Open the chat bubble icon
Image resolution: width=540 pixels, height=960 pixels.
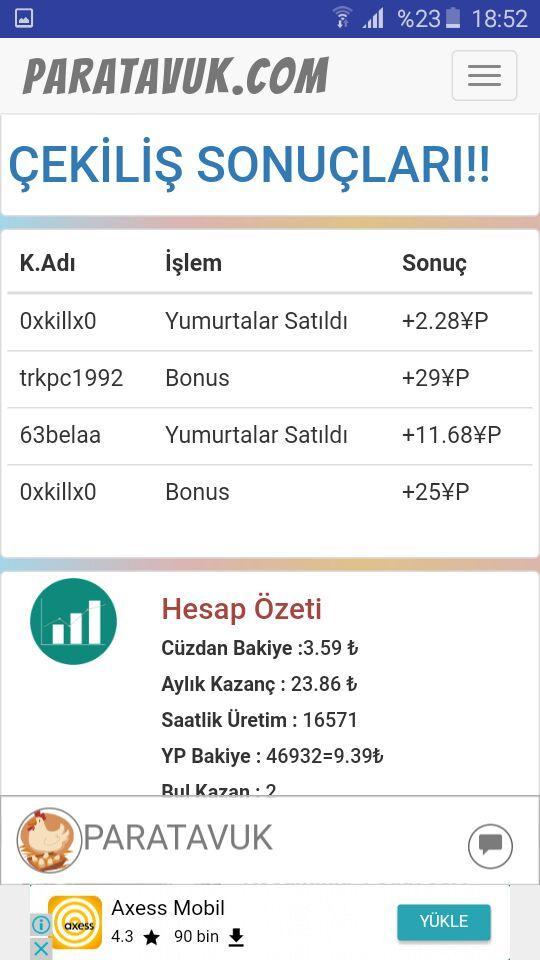(490, 846)
